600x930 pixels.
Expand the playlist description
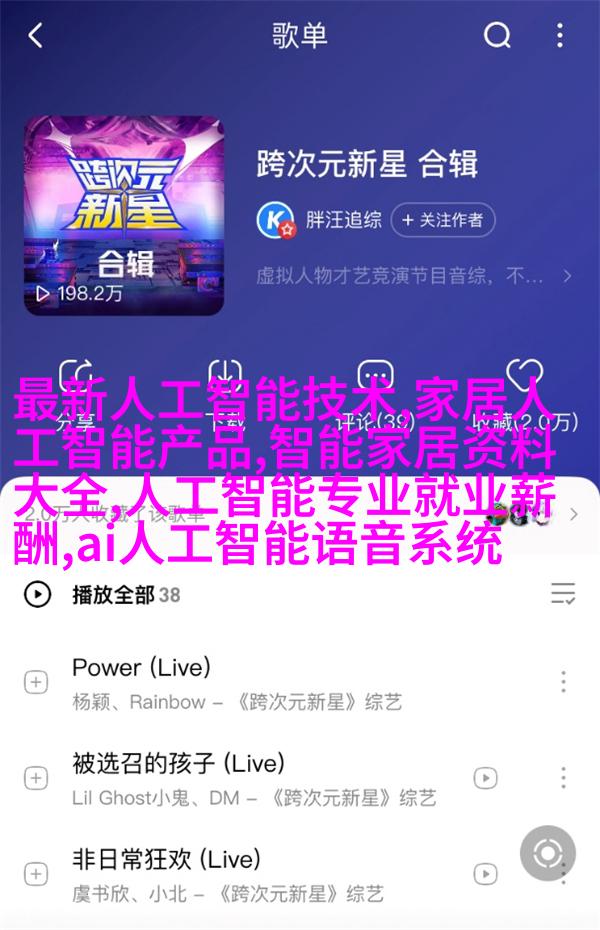point(567,274)
